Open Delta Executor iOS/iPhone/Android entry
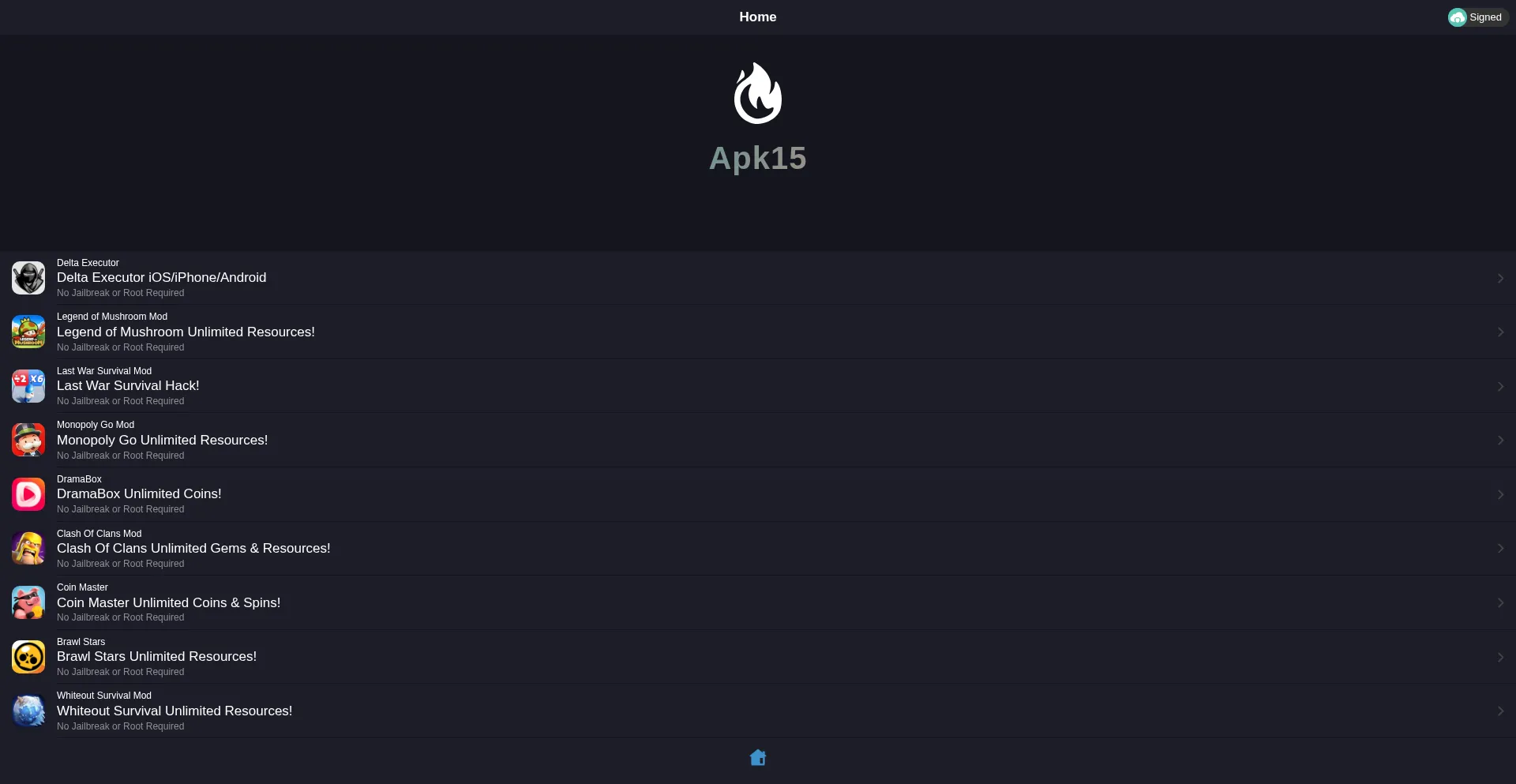 [x=161, y=278]
